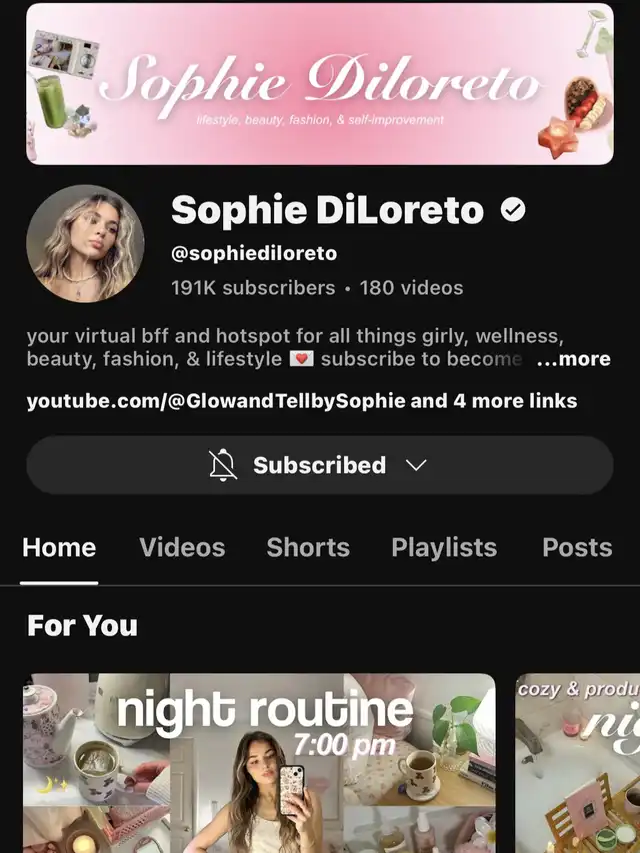Switch to the Shorts tab
640x853 pixels.
tap(308, 547)
